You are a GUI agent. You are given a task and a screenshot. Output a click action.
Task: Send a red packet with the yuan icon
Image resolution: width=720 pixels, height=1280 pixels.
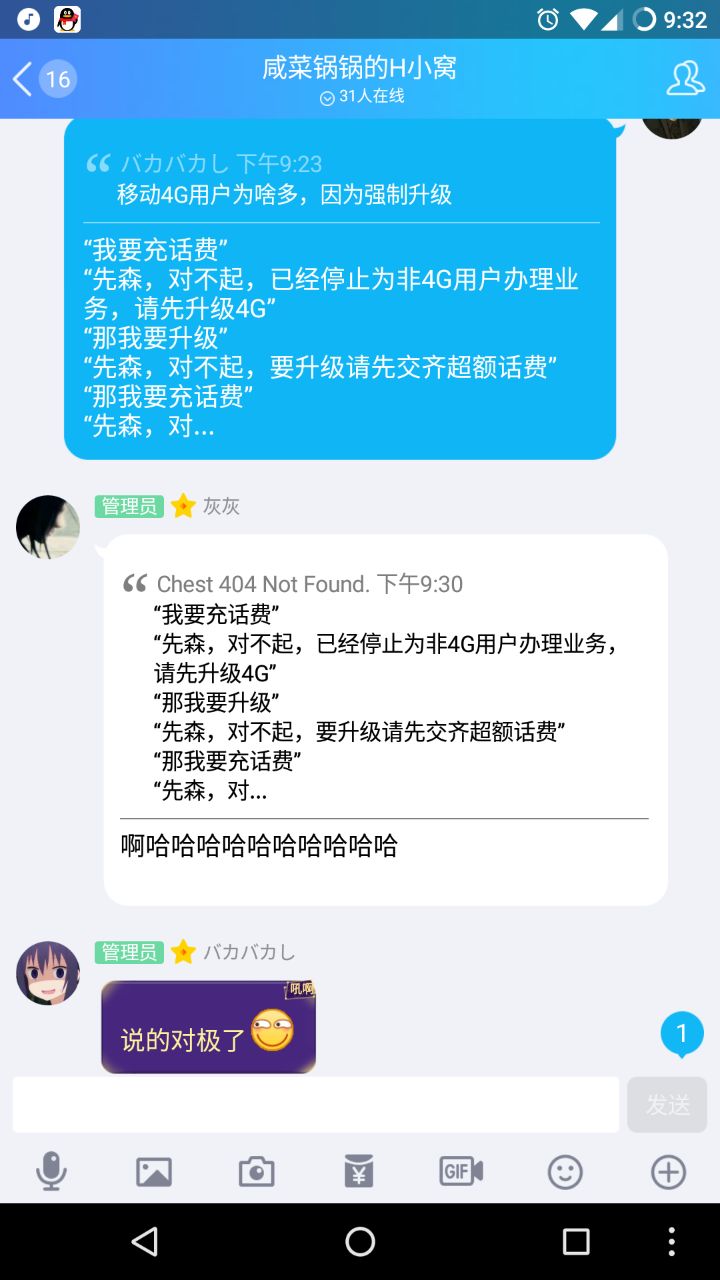359,1171
